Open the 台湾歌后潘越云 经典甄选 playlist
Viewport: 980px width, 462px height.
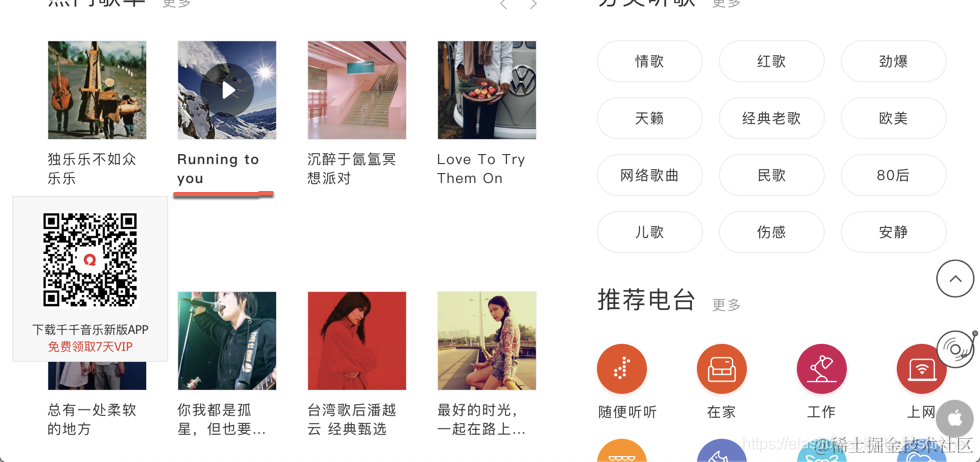(x=357, y=341)
